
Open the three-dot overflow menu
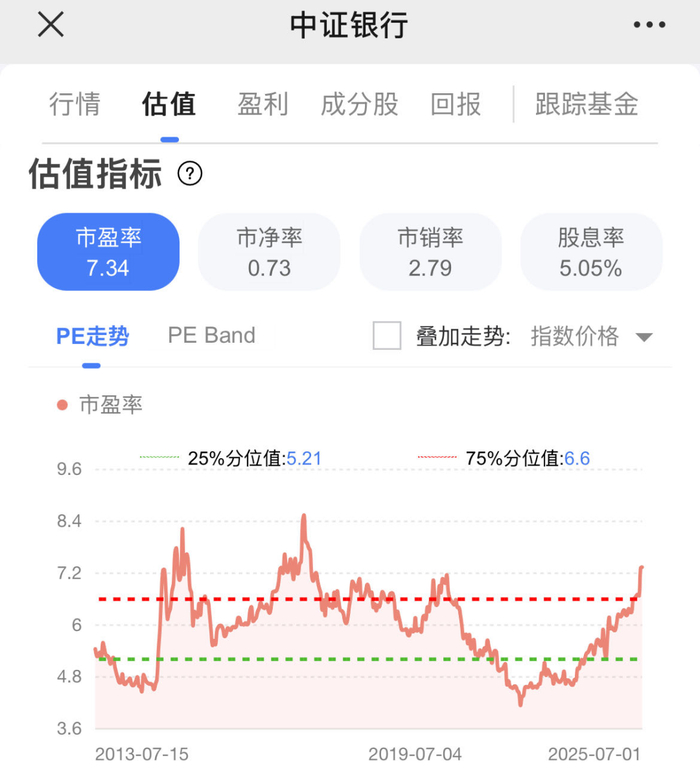[x=648, y=25]
